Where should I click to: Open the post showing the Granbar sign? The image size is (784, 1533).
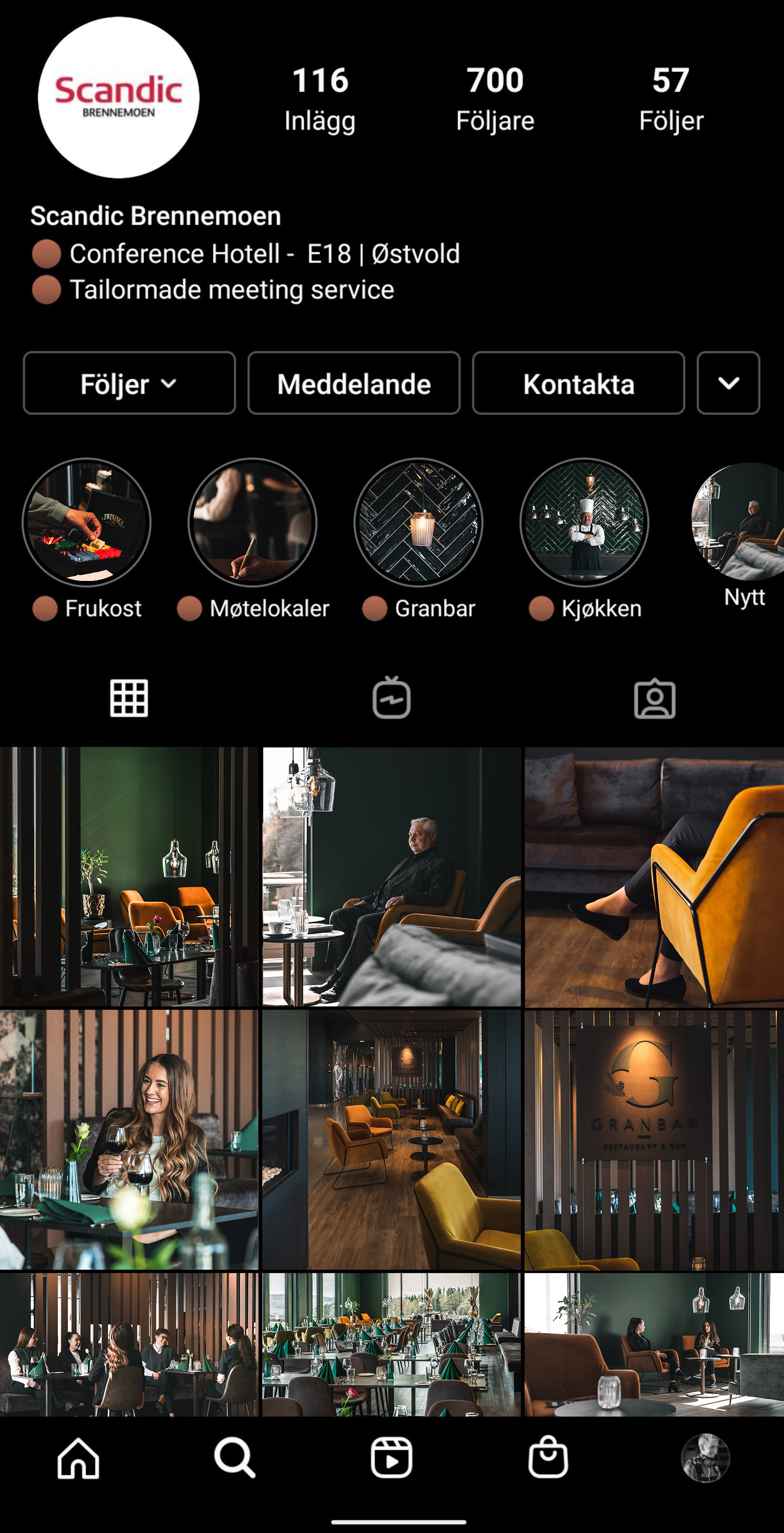click(x=654, y=1139)
